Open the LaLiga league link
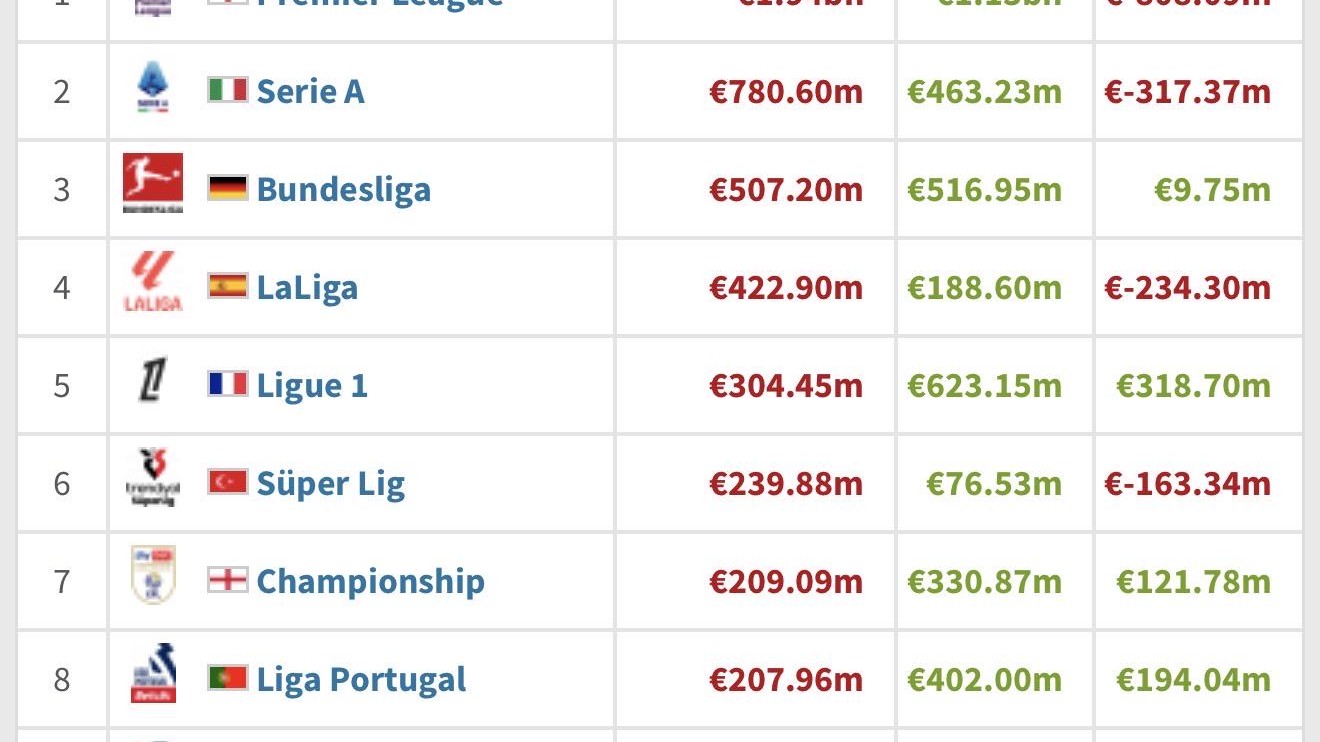The width and height of the screenshot is (1320, 742). click(x=307, y=288)
